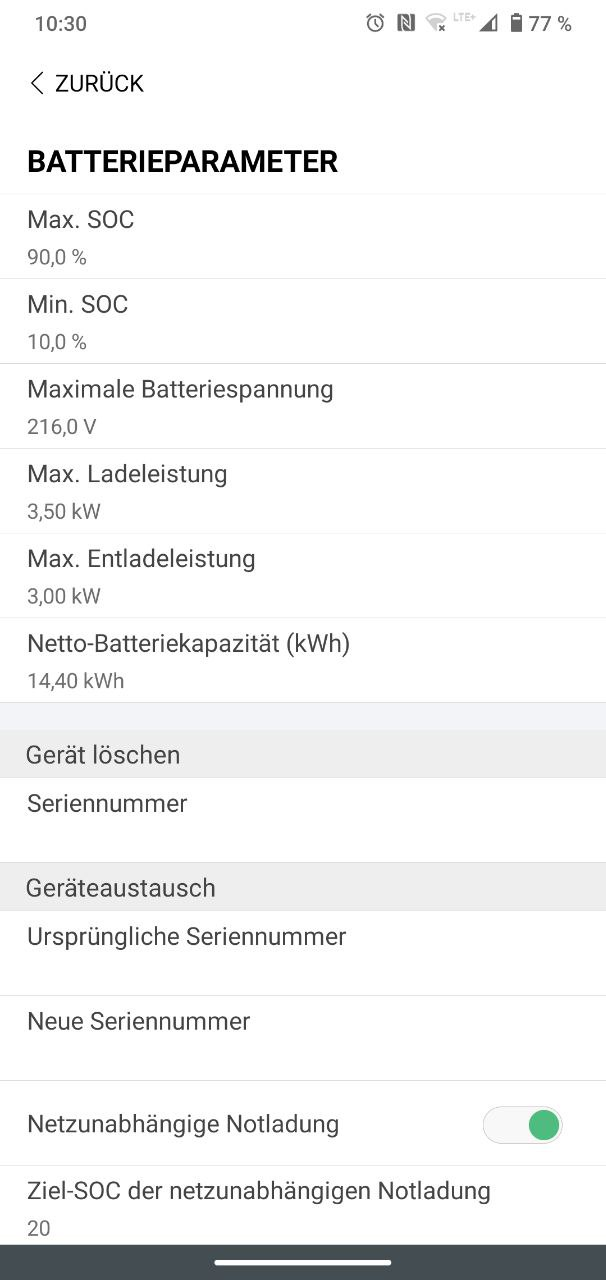606x1280 pixels.
Task: Enter the Ursprüngliche Seriennummer field
Action: pyautogui.click(x=302, y=952)
